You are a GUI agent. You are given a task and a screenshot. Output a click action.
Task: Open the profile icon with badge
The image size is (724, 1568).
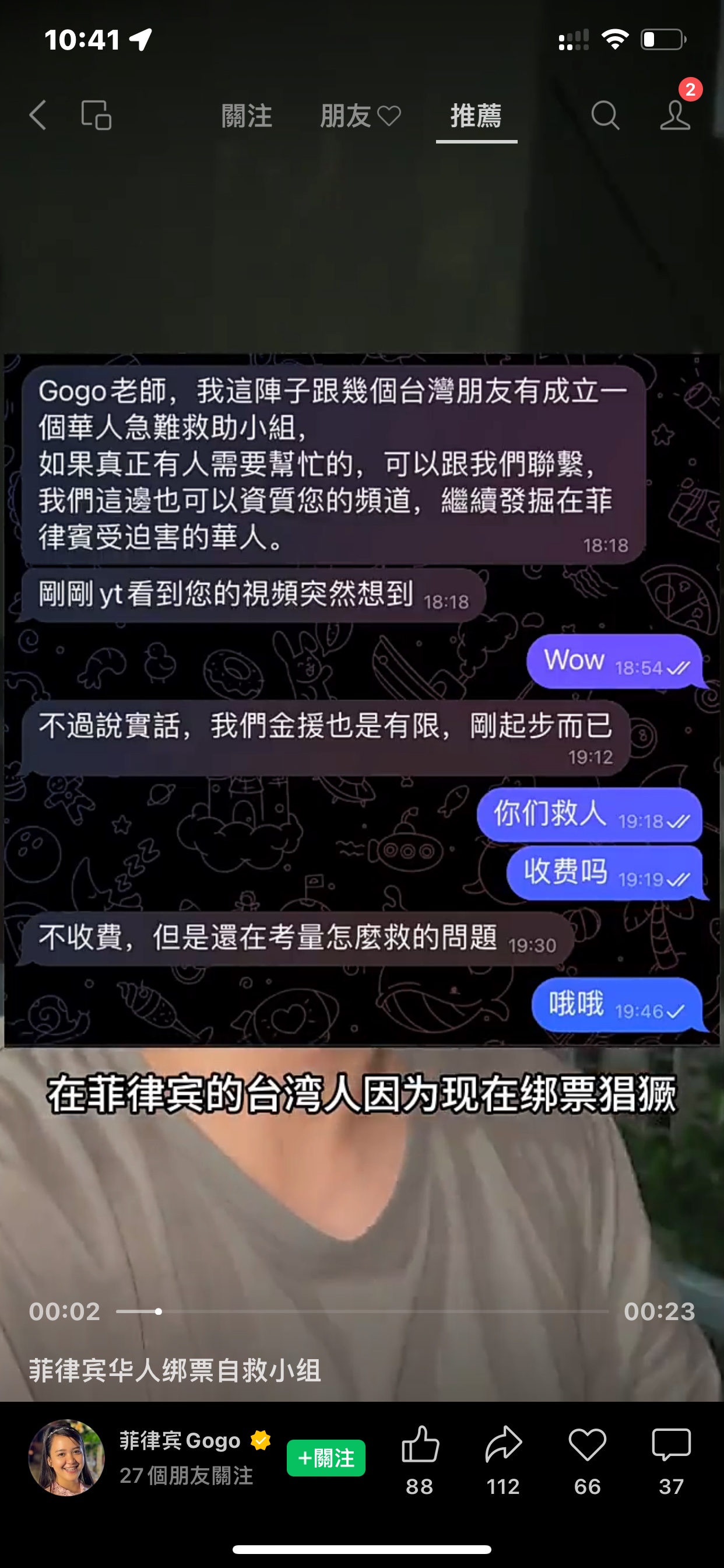(x=676, y=114)
